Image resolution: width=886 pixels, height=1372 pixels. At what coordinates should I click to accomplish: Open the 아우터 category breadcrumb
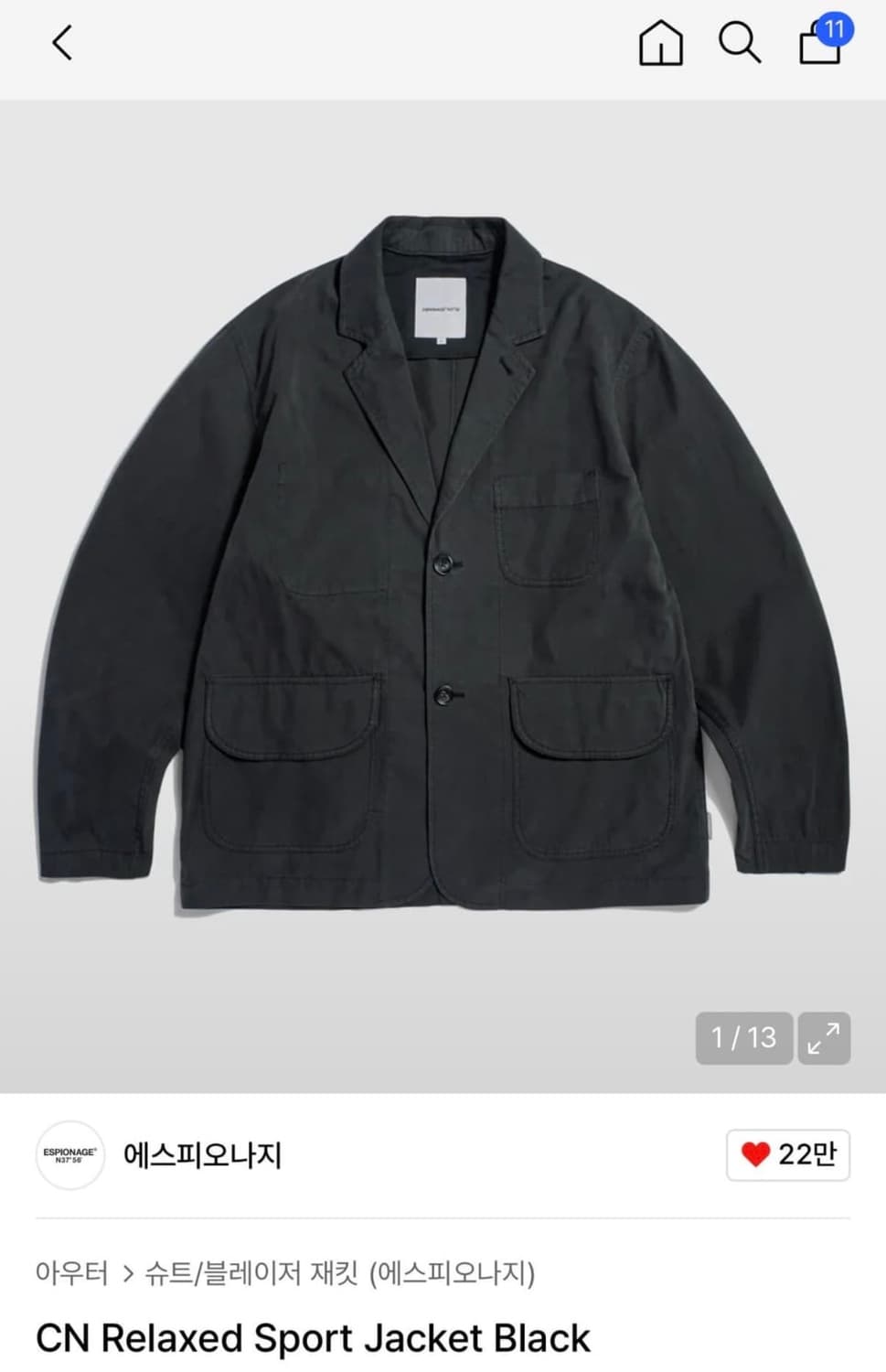pyautogui.click(x=71, y=1272)
